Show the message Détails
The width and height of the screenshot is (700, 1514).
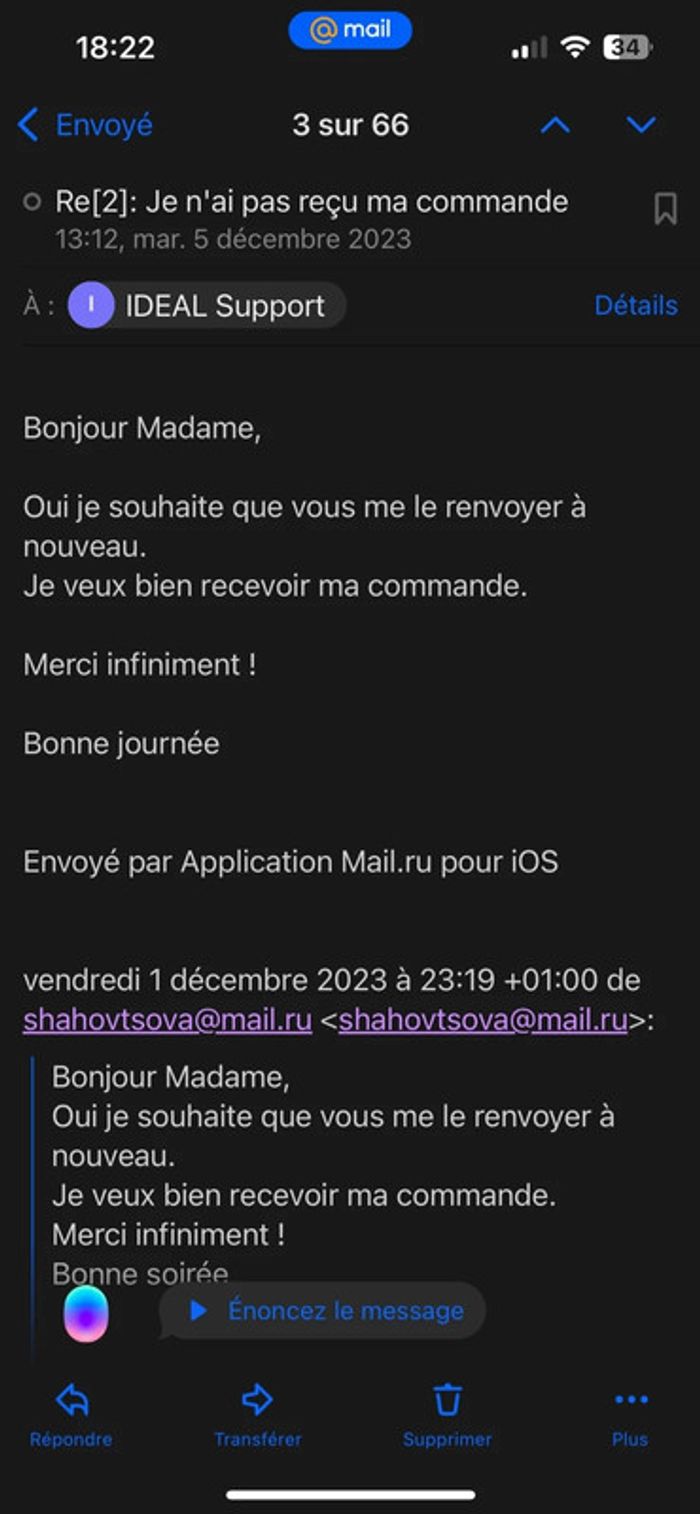point(636,305)
